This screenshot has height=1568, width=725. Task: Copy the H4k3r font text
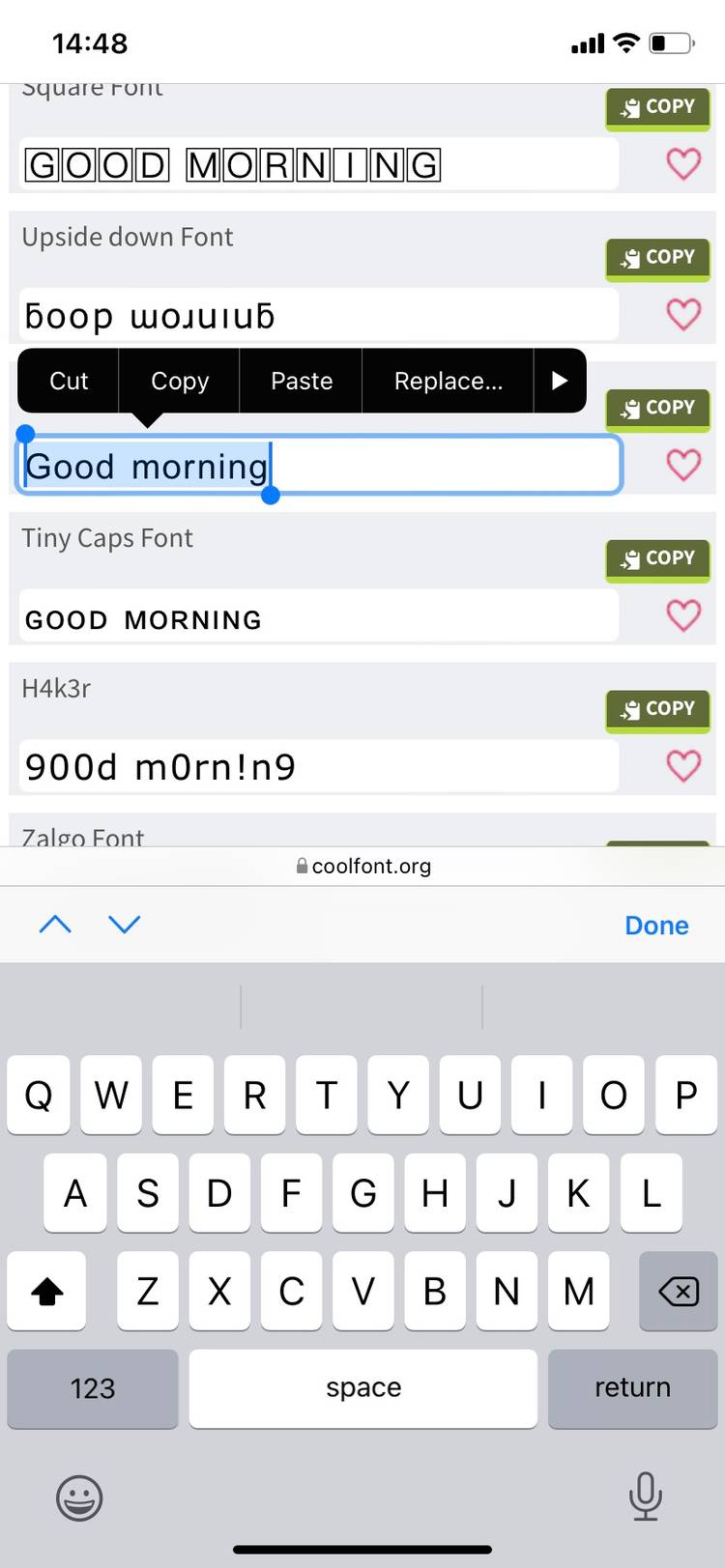657,710
